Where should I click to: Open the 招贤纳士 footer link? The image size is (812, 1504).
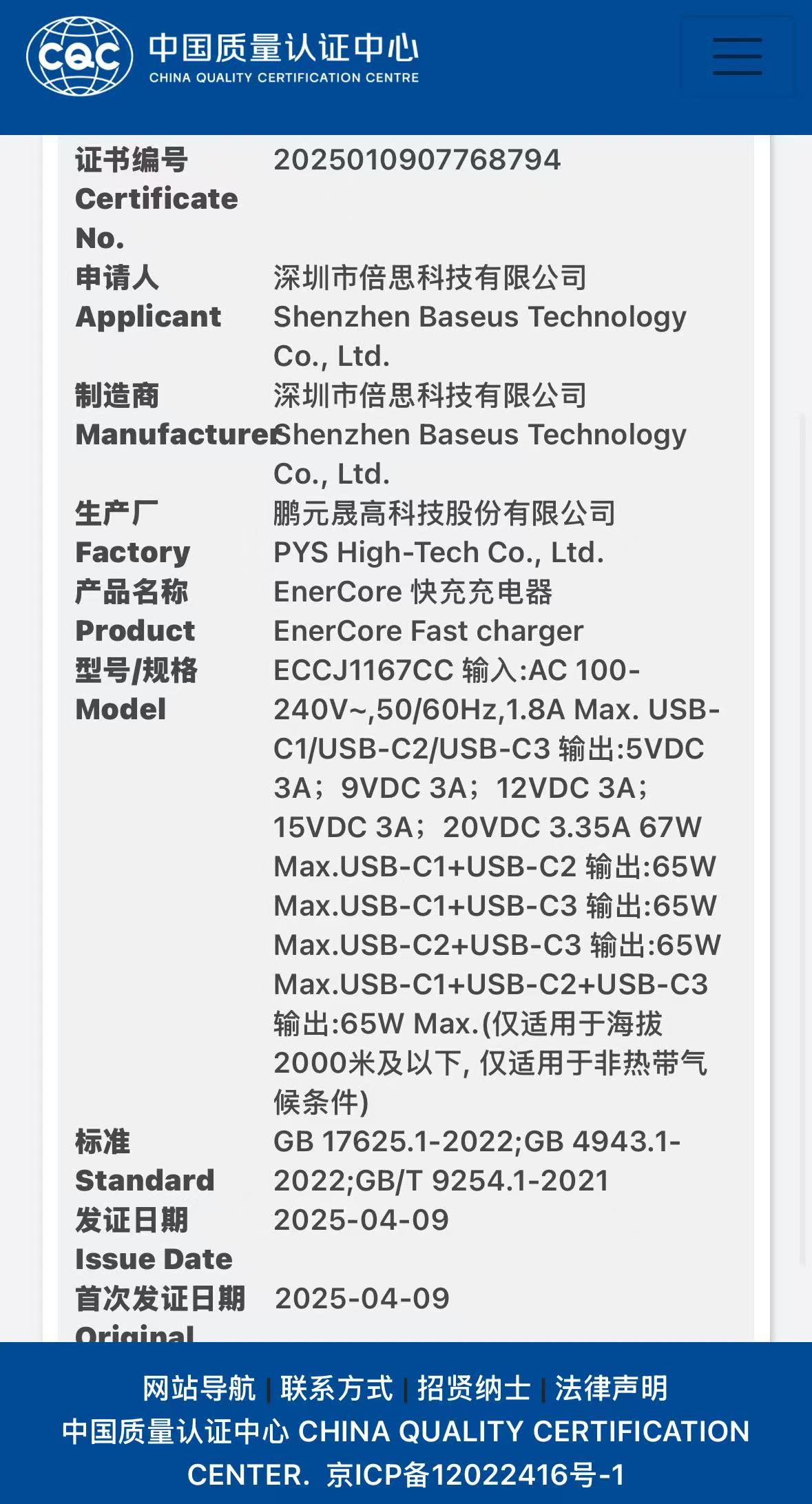pos(474,1388)
